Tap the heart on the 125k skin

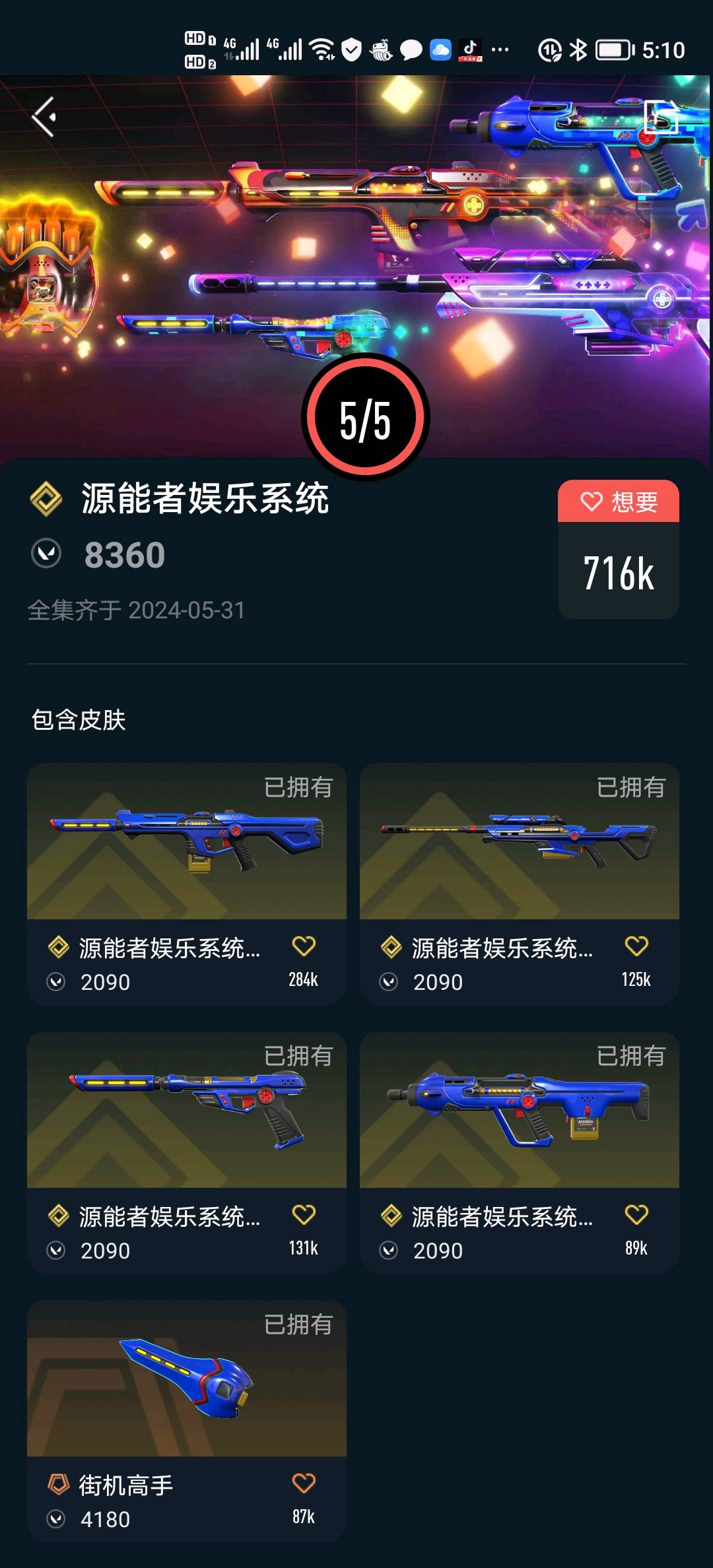coord(636,946)
